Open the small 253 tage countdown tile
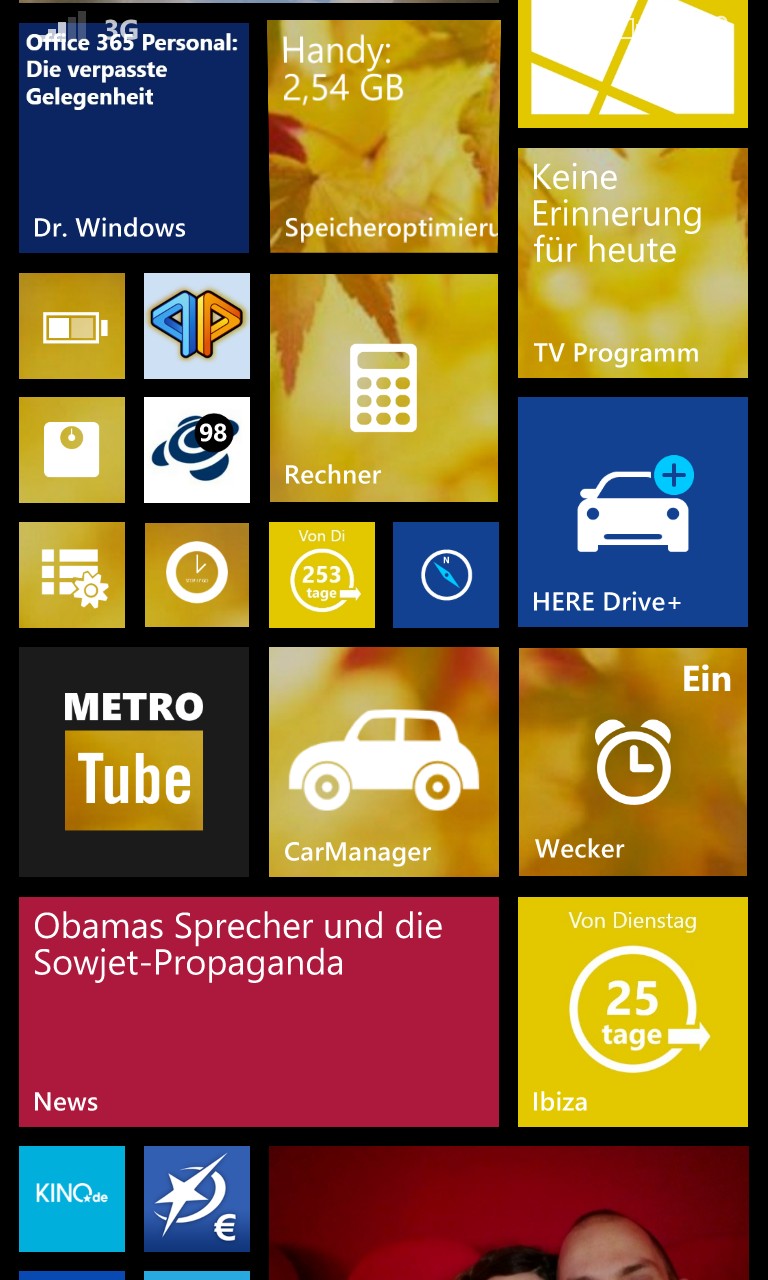Viewport: 768px width, 1280px height. [322, 575]
